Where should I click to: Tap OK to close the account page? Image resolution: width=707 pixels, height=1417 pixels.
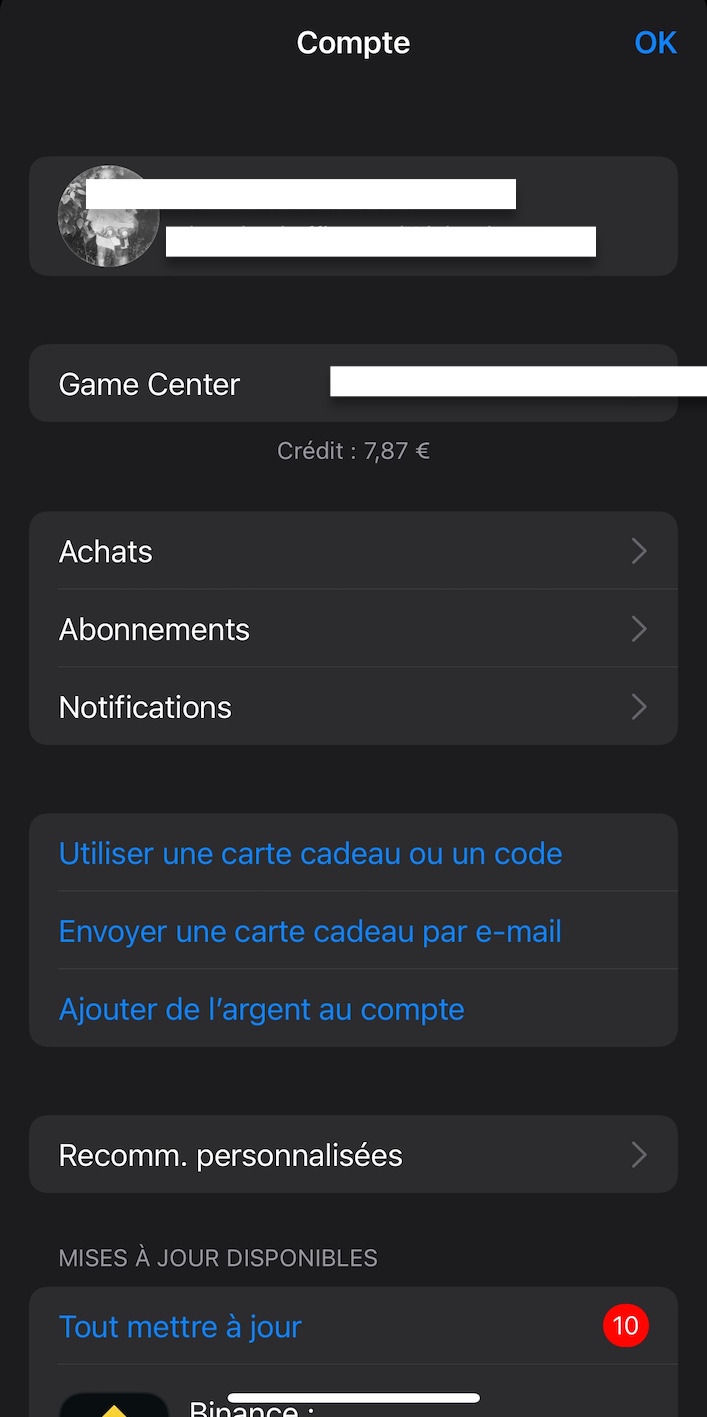pos(655,43)
